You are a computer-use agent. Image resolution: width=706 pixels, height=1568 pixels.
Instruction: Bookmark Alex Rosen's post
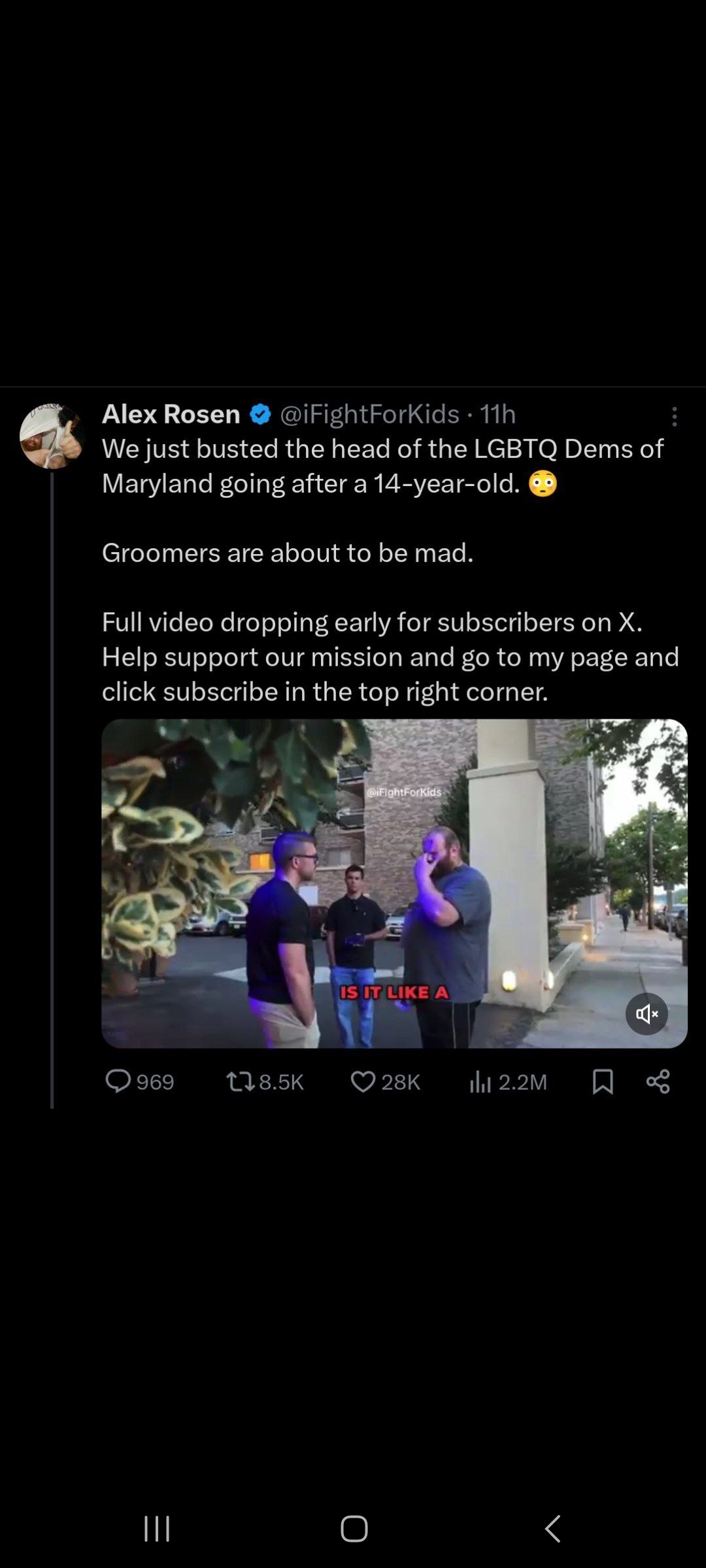click(x=602, y=1081)
